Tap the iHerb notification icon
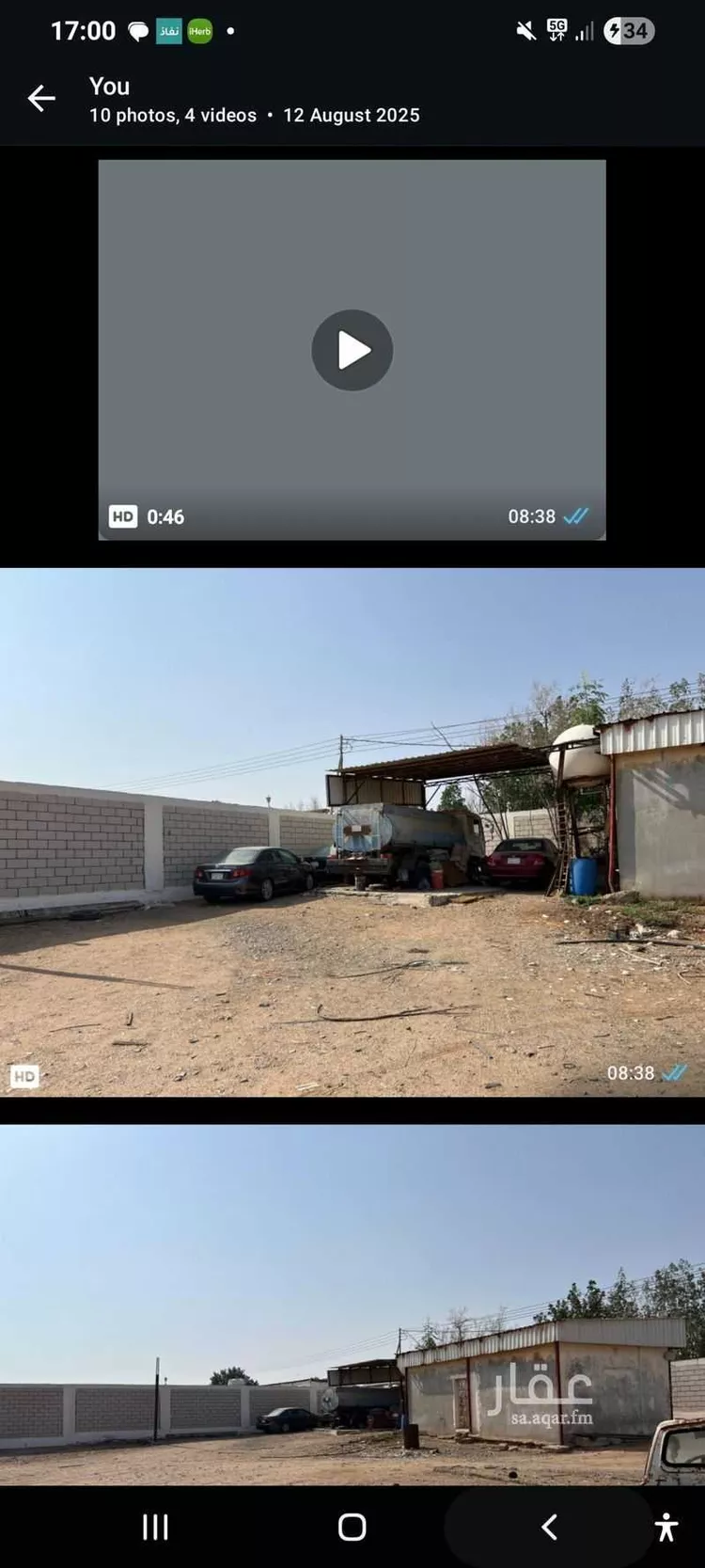The height and width of the screenshot is (1568, 705). pos(198,30)
